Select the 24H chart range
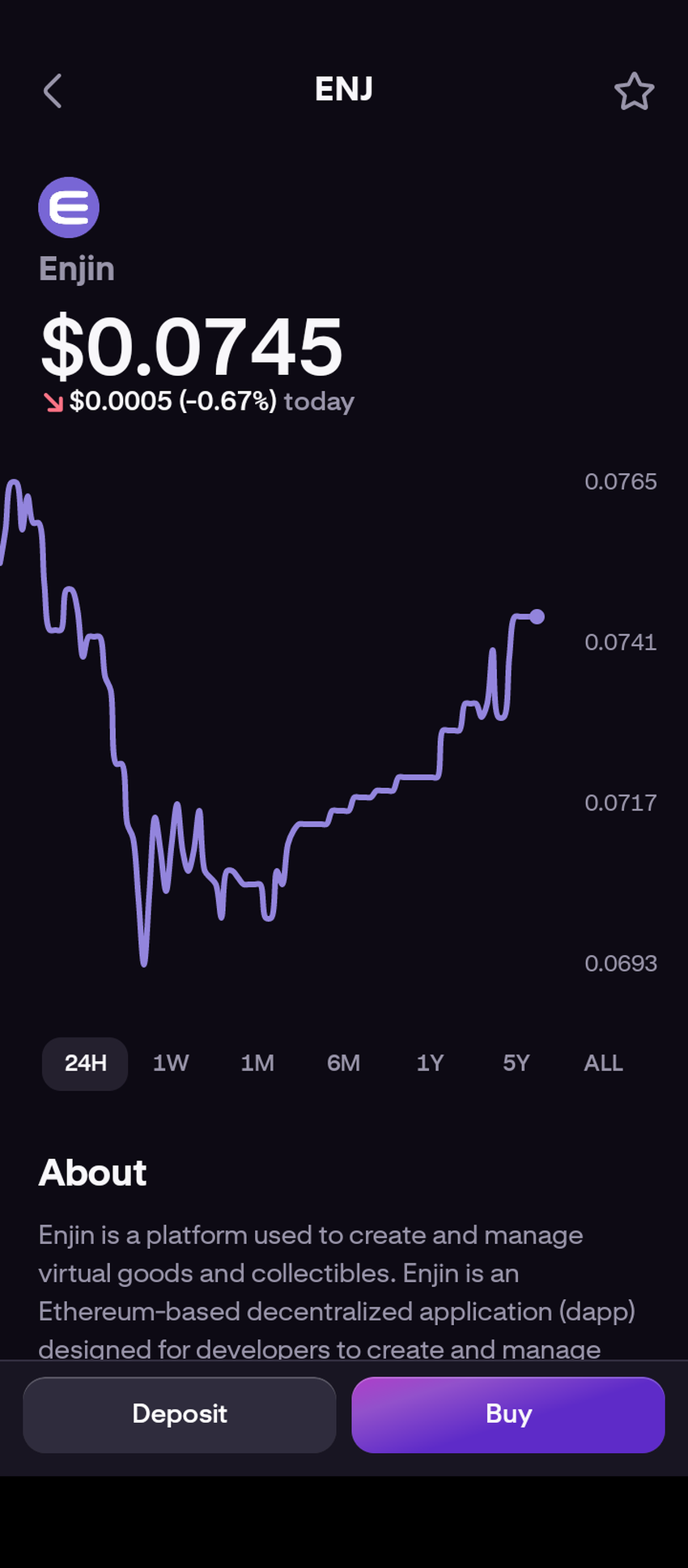This screenshot has height=1568, width=688. tap(85, 1063)
